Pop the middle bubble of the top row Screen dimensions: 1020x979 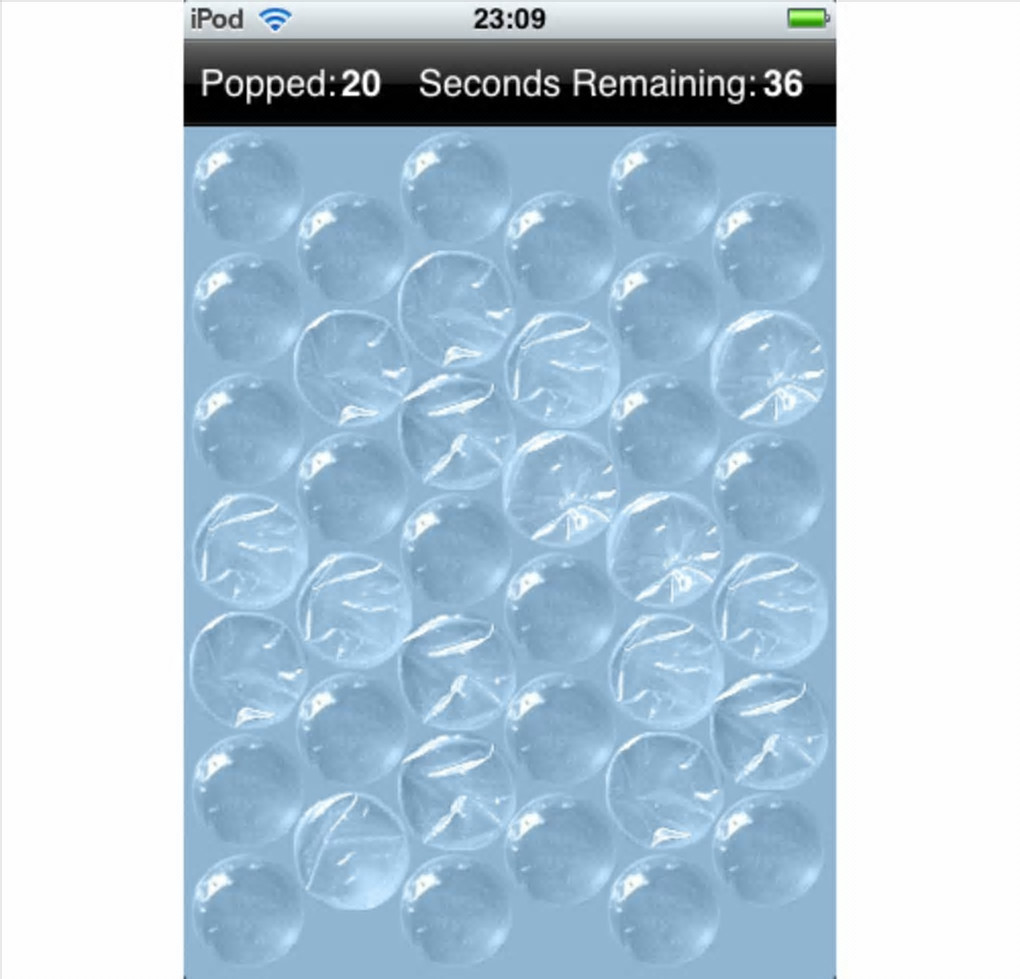click(455, 187)
